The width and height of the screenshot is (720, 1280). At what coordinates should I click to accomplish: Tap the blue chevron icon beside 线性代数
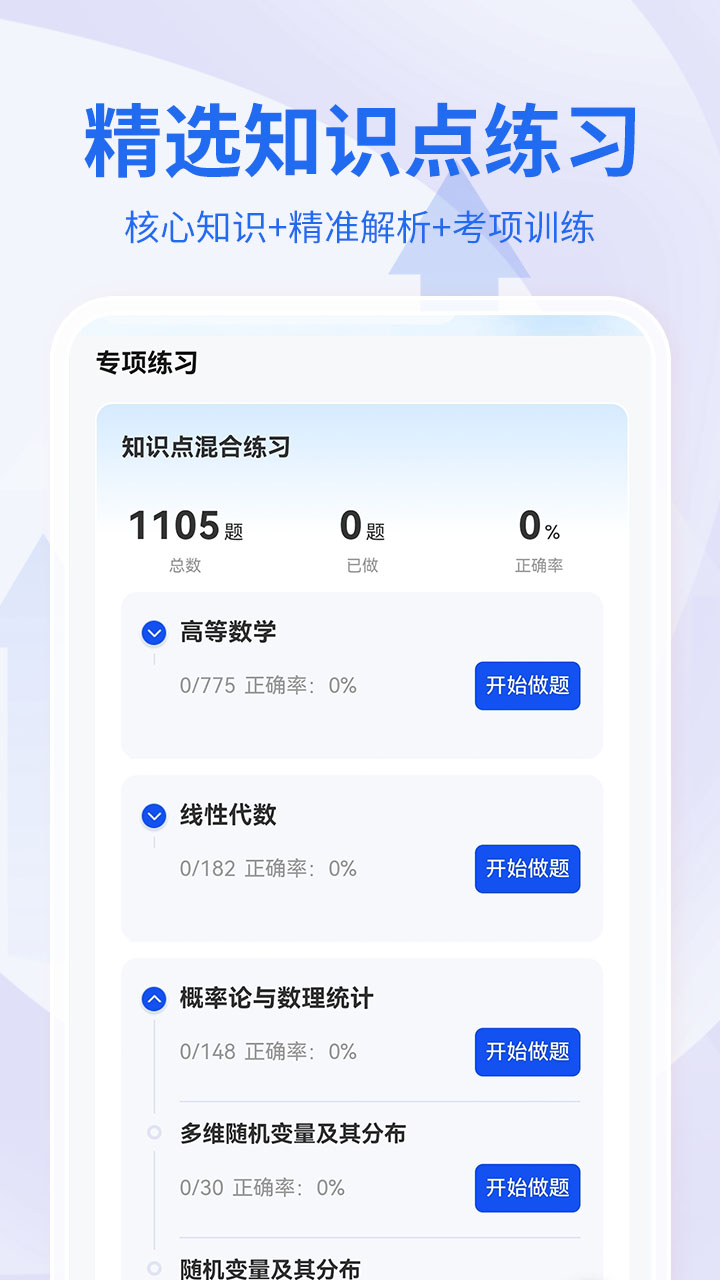(153, 815)
